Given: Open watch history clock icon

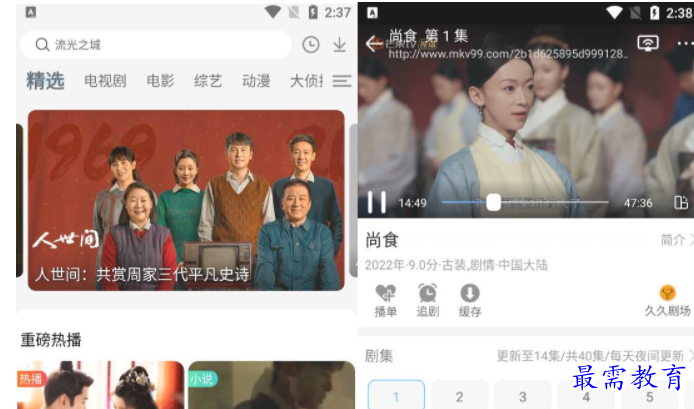Looking at the screenshot, I should [311, 45].
